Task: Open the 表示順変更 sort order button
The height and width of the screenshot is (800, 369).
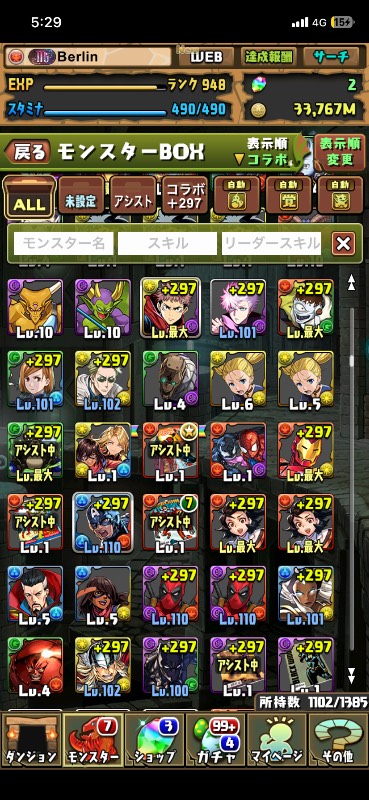Action: click(340, 152)
